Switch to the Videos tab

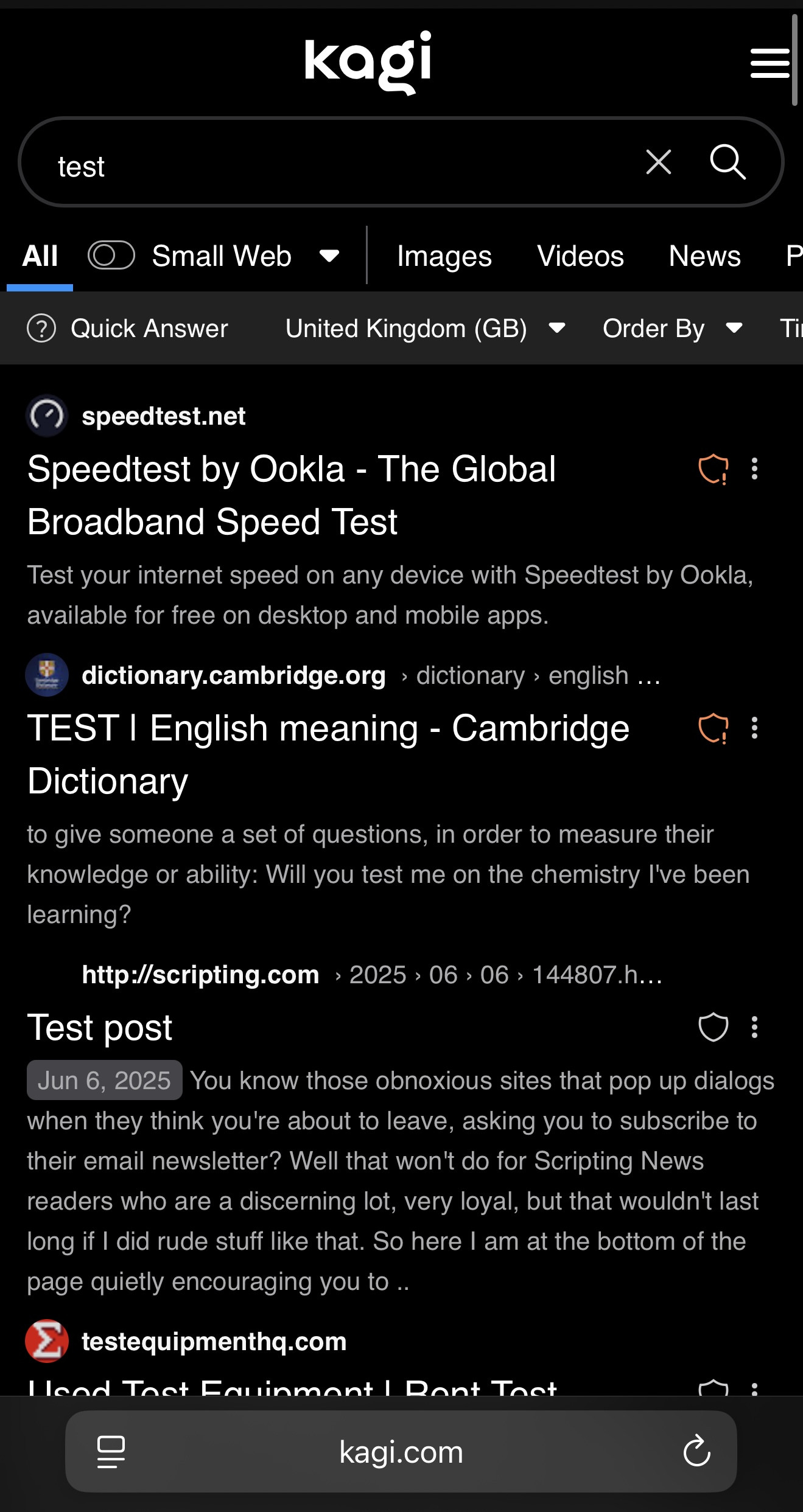click(x=580, y=256)
